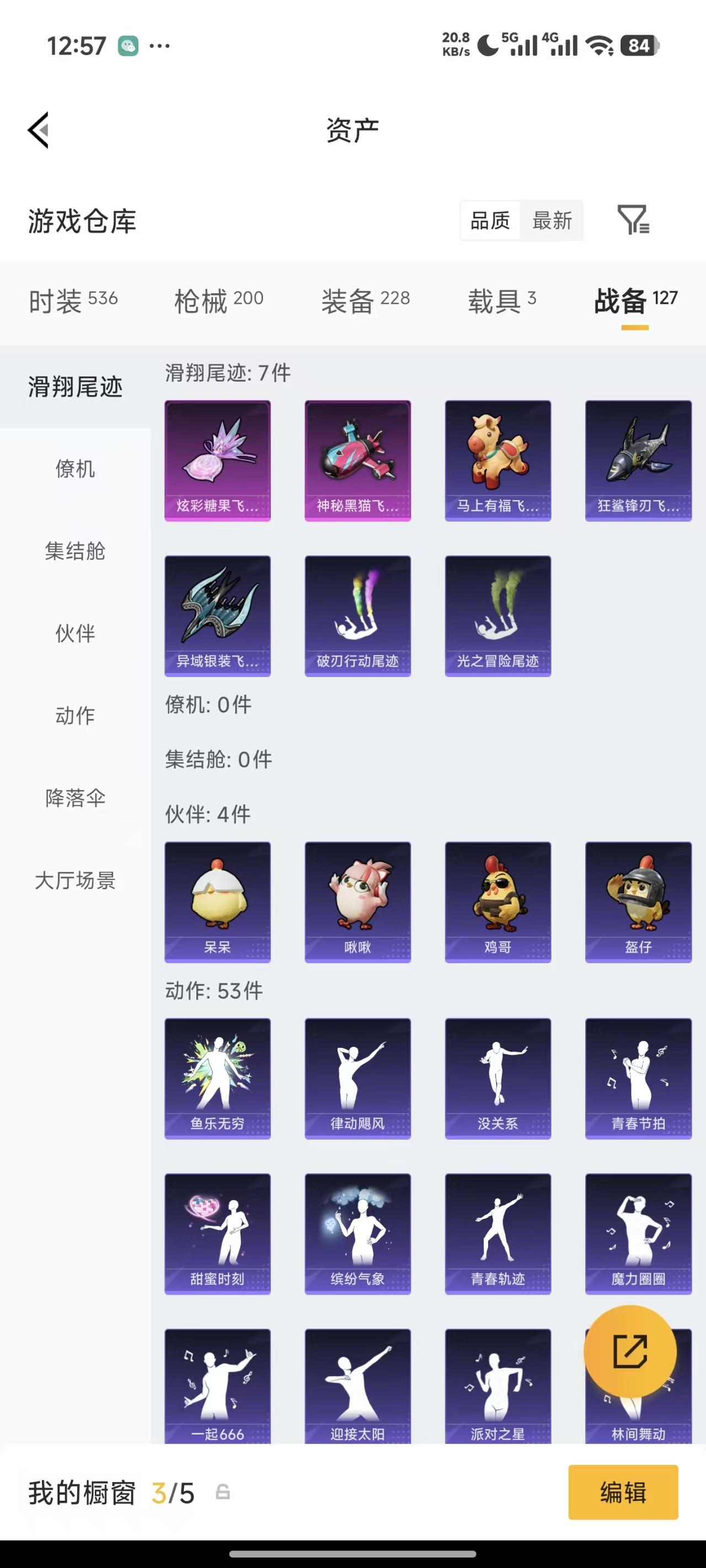706x1568 pixels.
Task: Switch sorting to 最新
Action: pos(551,221)
